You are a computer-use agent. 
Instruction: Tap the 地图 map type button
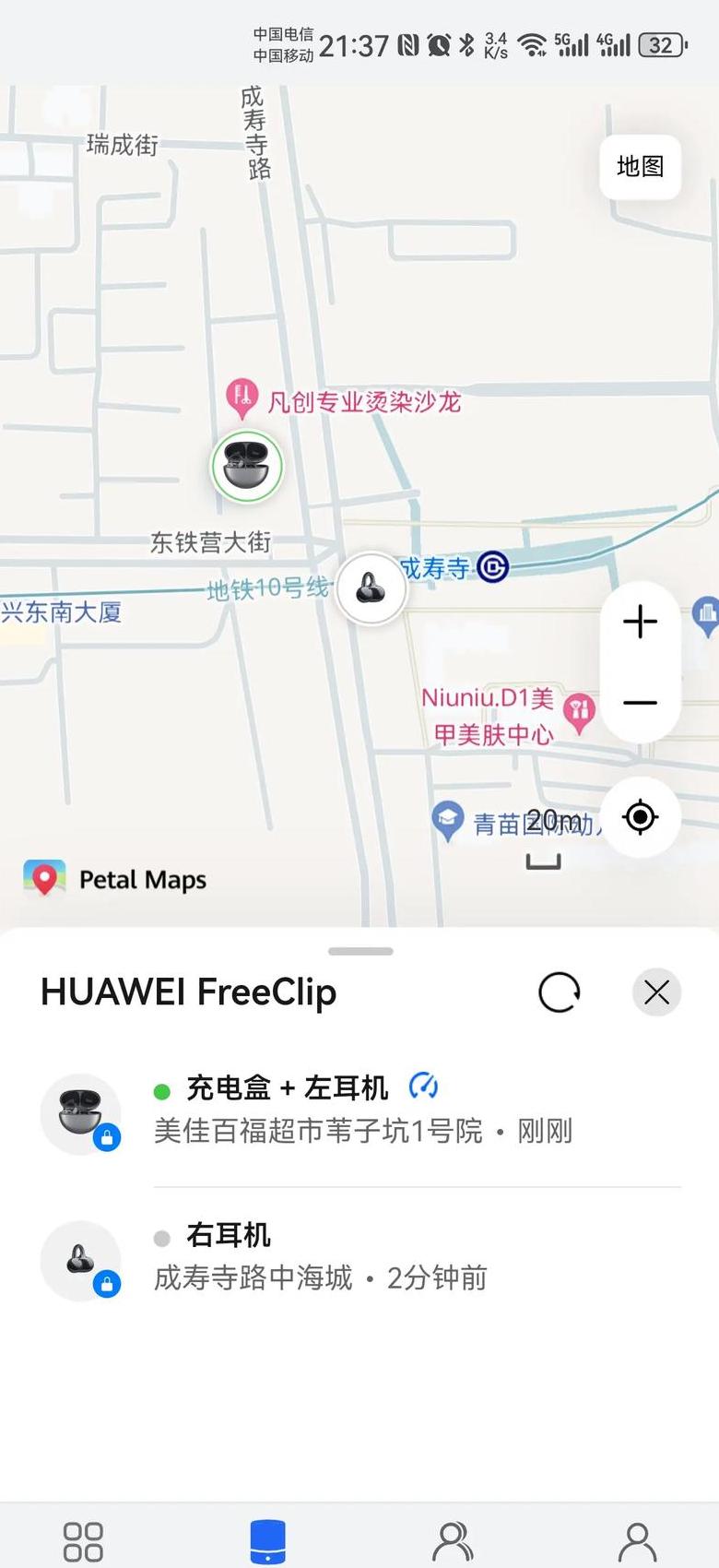pyautogui.click(x=640, y=167)
